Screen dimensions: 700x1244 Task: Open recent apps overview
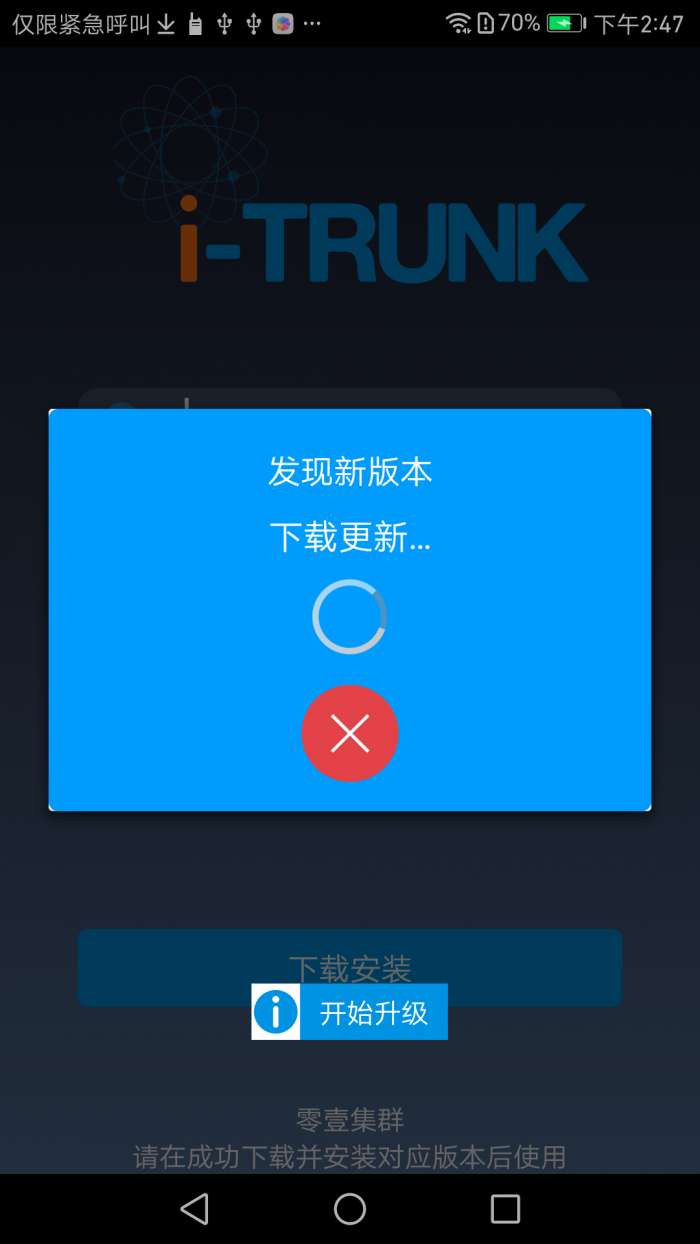click(x=505, y=1209)
